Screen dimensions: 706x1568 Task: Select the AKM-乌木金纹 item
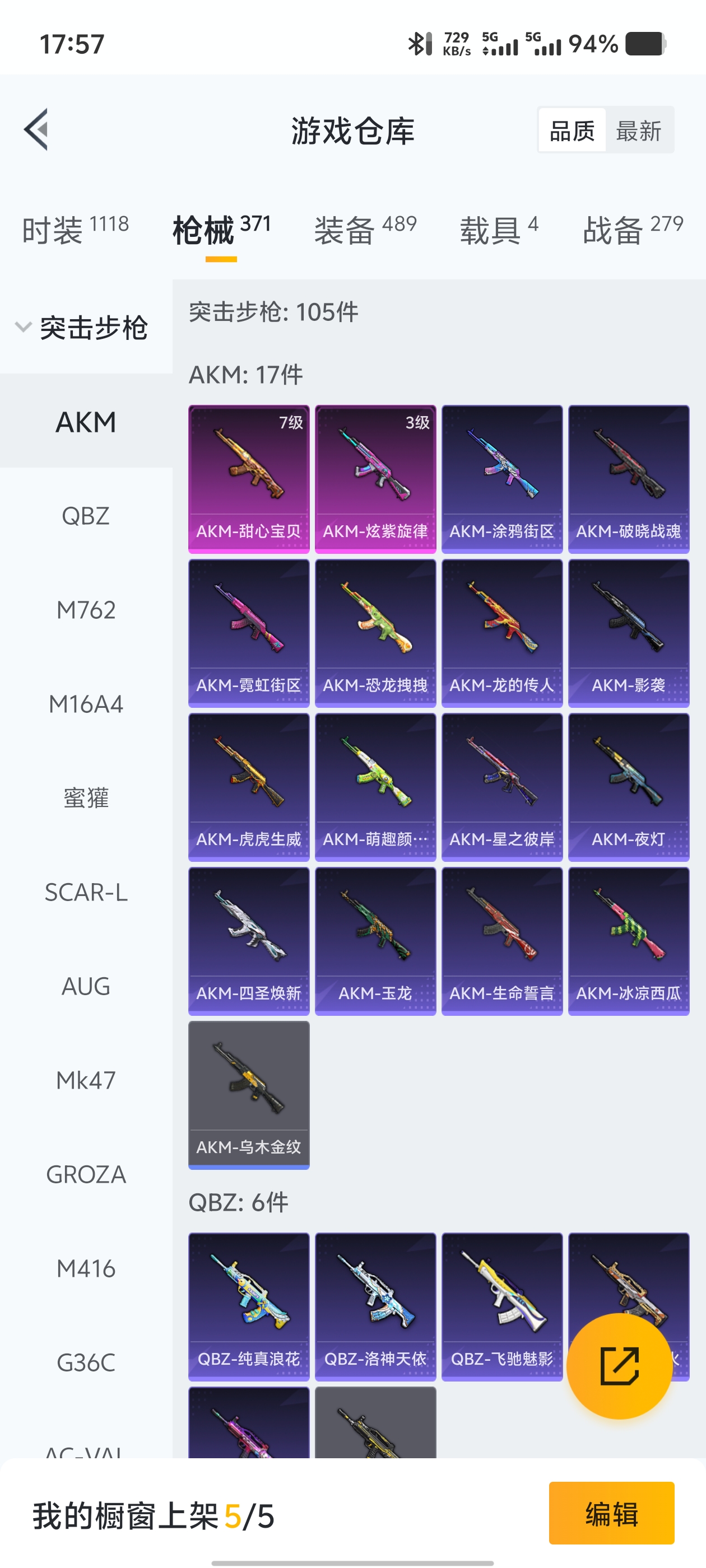click(x=249, y=1095)
